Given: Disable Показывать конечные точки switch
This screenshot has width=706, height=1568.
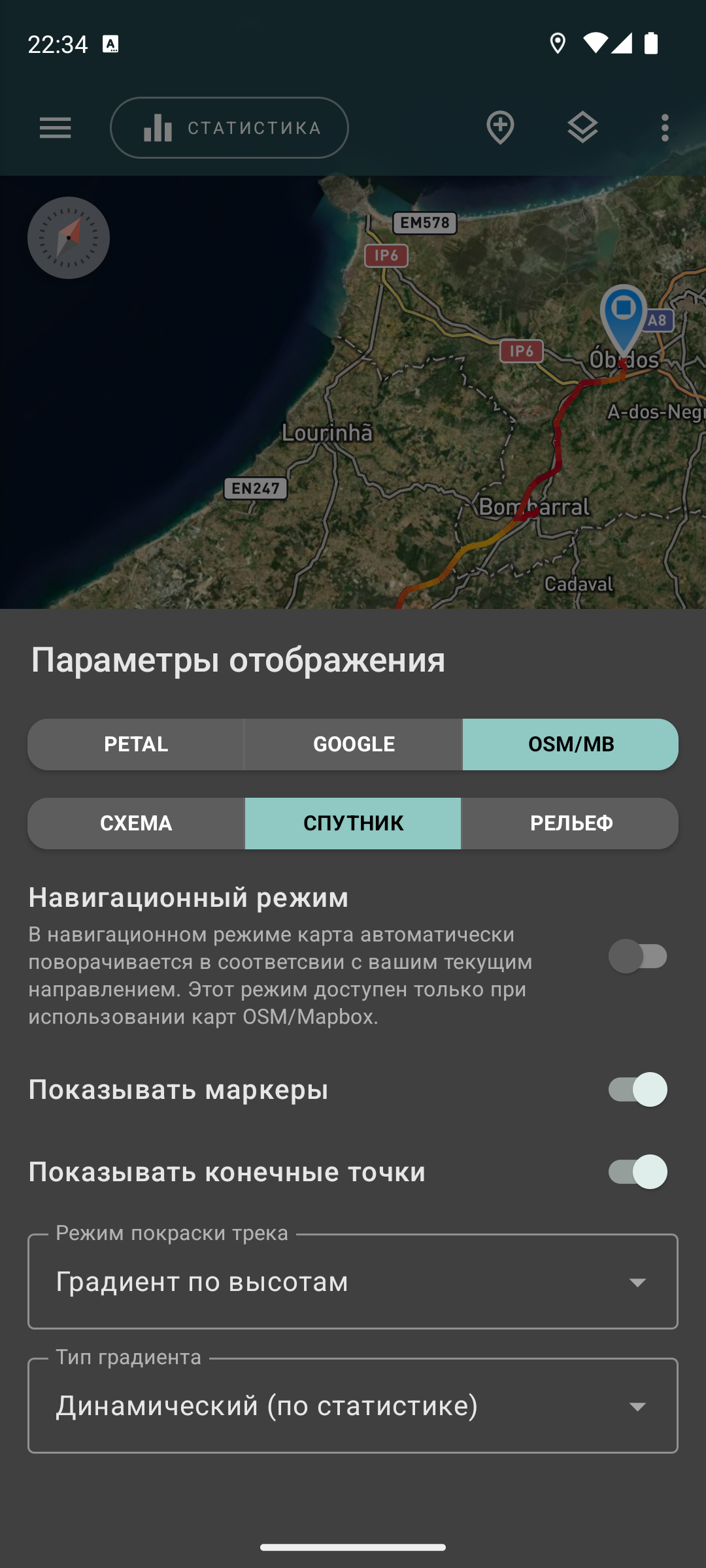Looking at the screenshot, I should pyautogui.click(x=637, y=1171).
